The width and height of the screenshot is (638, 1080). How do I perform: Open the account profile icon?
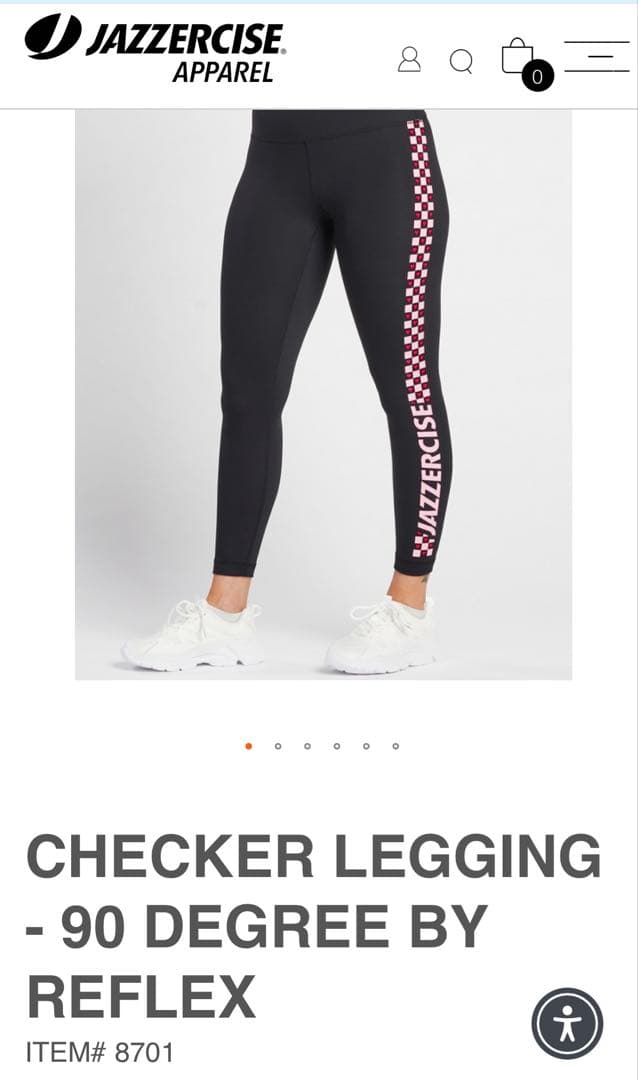click(409, 59)
